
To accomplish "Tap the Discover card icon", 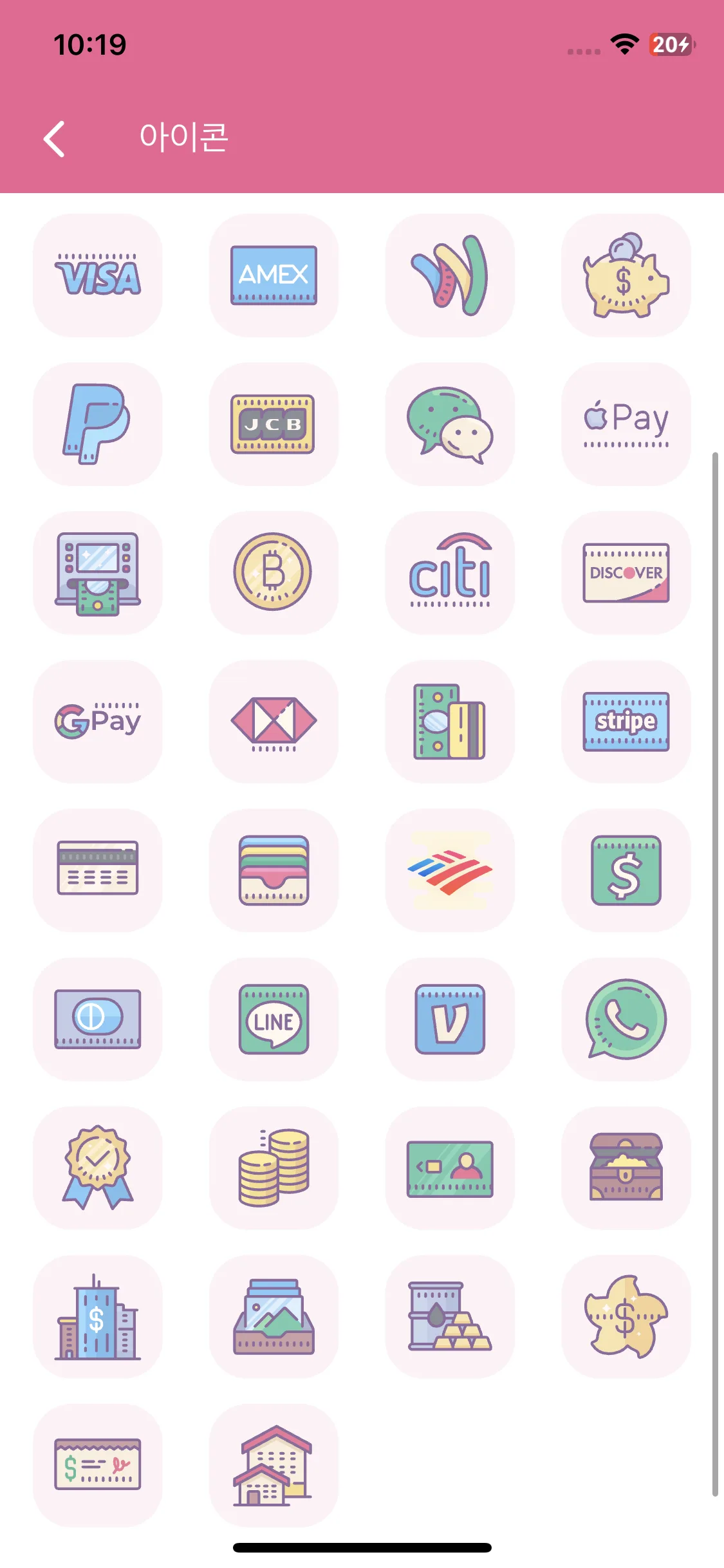I will [626, 573].
